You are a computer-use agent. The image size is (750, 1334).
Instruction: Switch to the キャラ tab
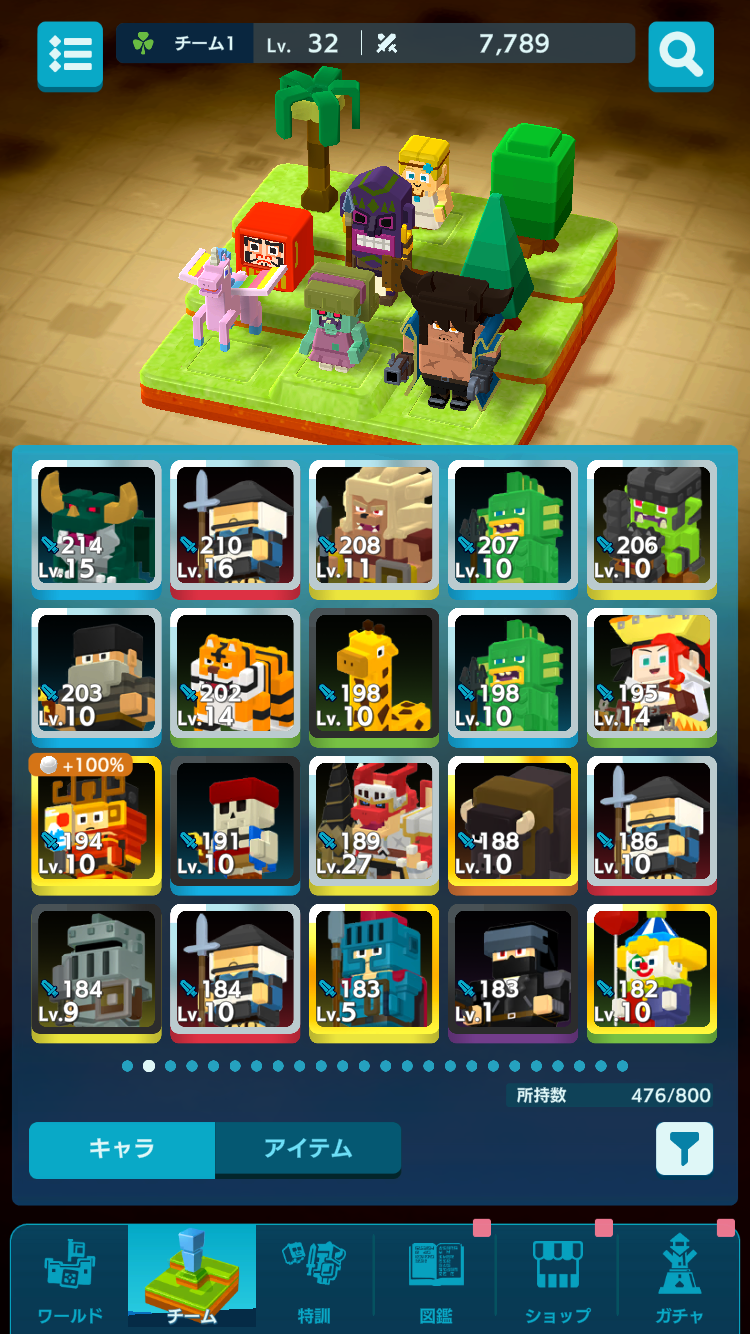(122, 1149)
